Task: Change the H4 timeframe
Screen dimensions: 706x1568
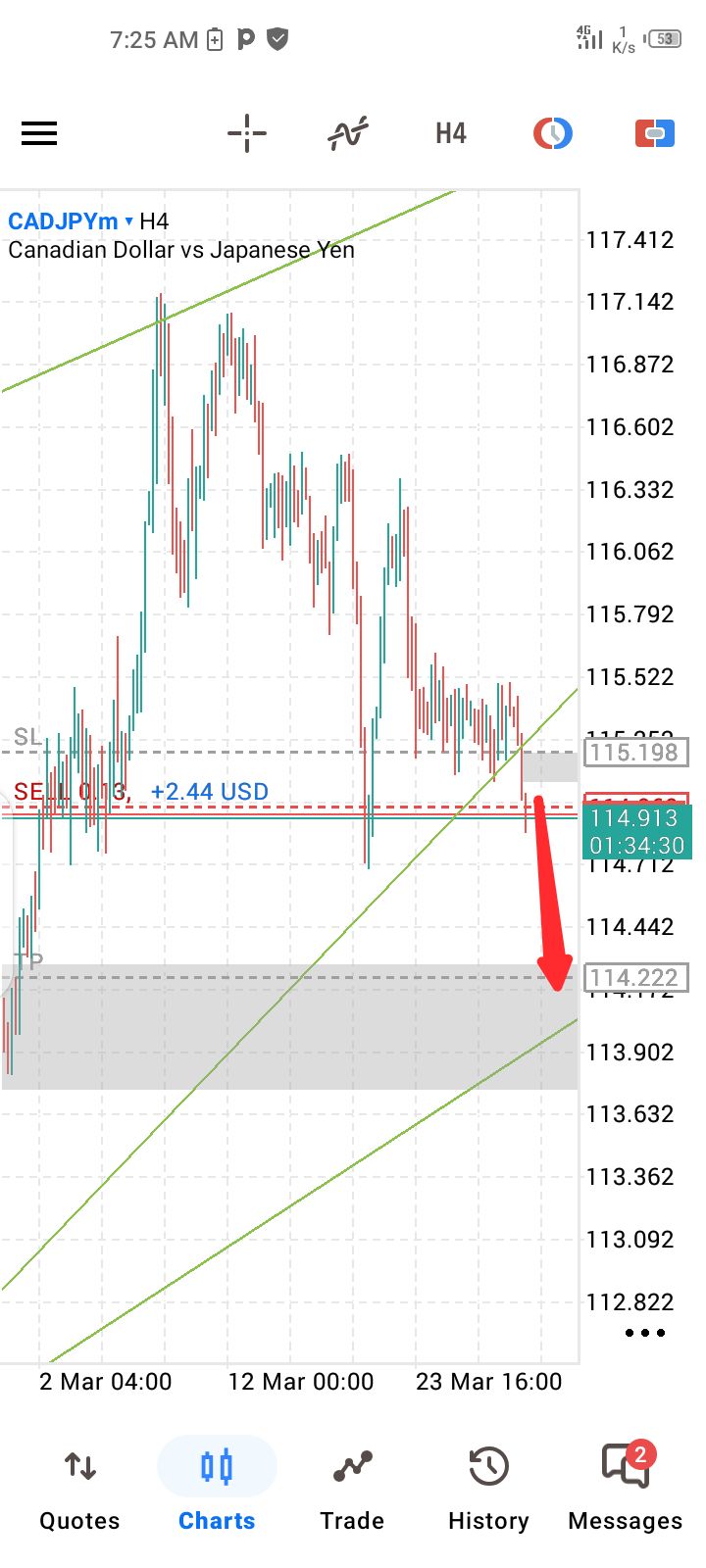Action: (451, 133)
